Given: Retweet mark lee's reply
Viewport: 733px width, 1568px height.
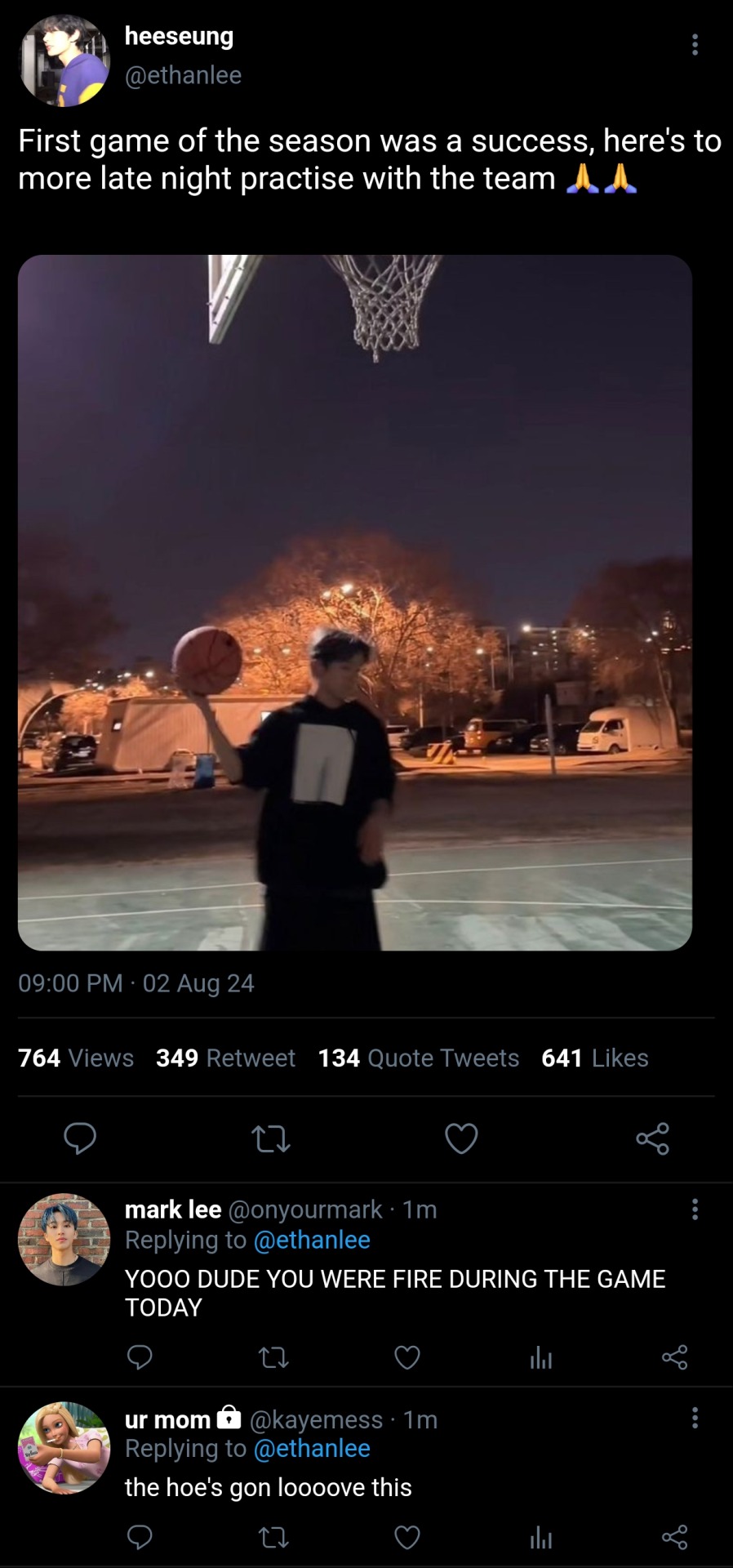Looking at the screenshot, I should [273, 1358].
